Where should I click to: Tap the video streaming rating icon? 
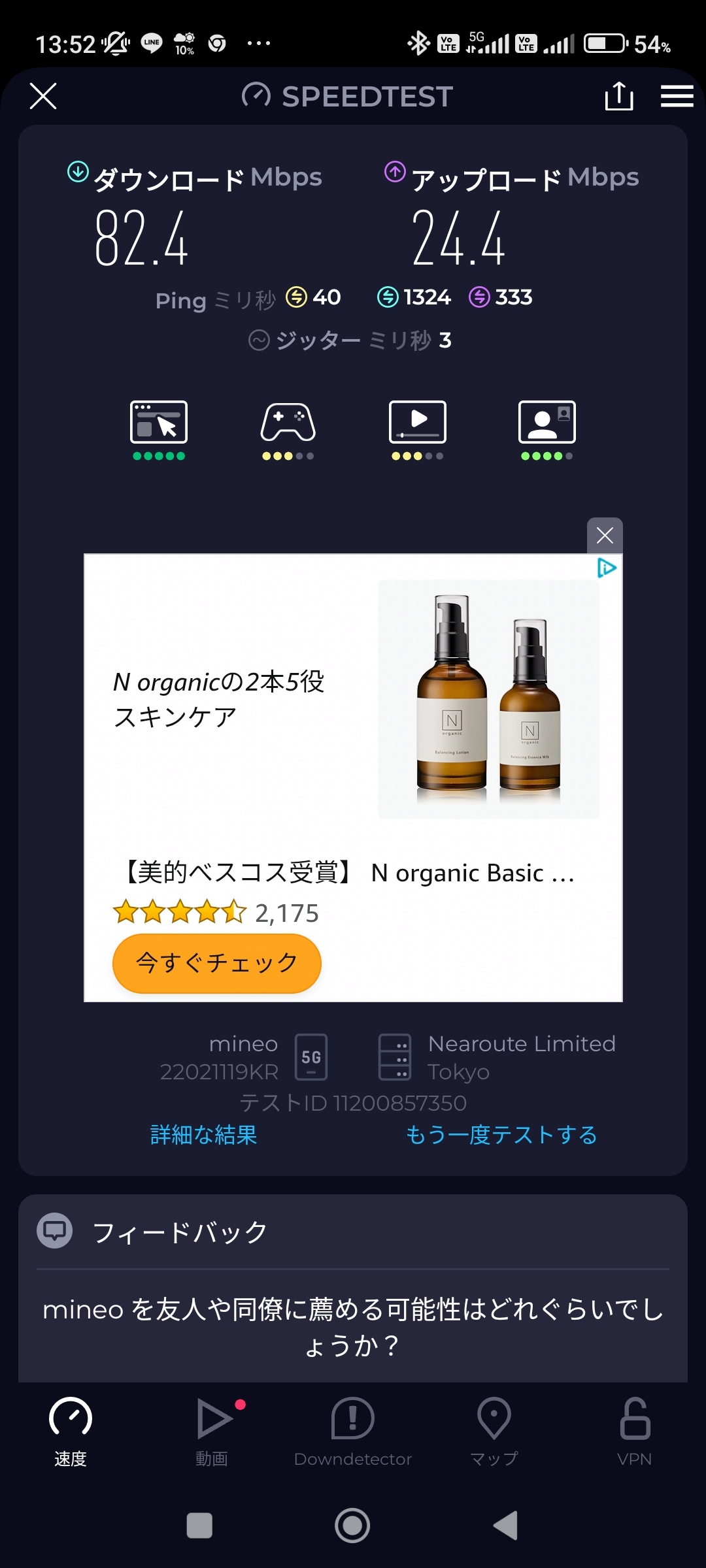(x=418, y=423)
